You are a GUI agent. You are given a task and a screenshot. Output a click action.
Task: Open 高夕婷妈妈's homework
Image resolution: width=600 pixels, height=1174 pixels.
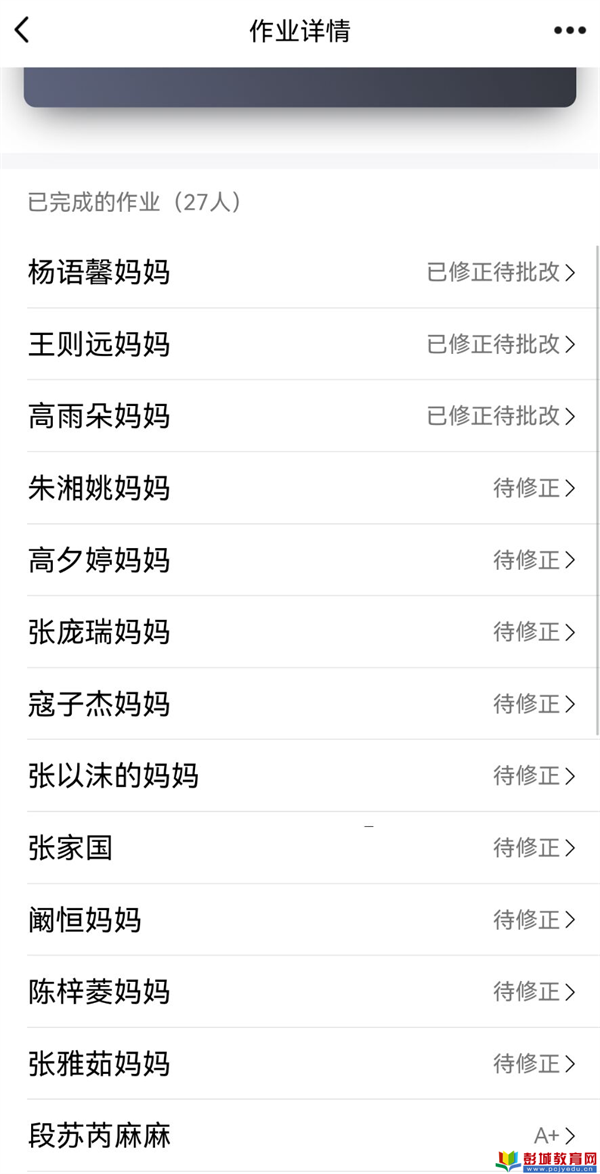[x=300, y=559]
